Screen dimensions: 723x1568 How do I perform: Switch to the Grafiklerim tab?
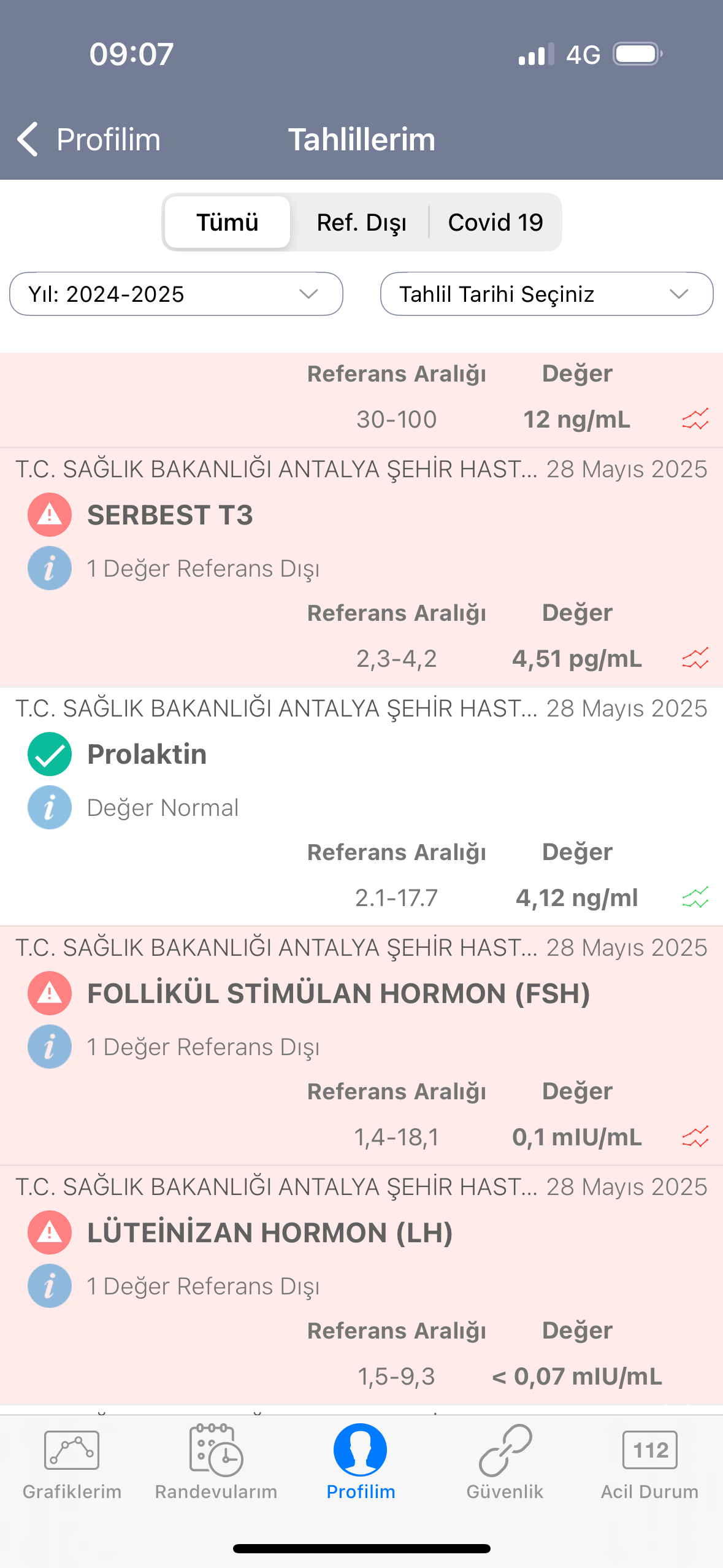coord(72,1462)
